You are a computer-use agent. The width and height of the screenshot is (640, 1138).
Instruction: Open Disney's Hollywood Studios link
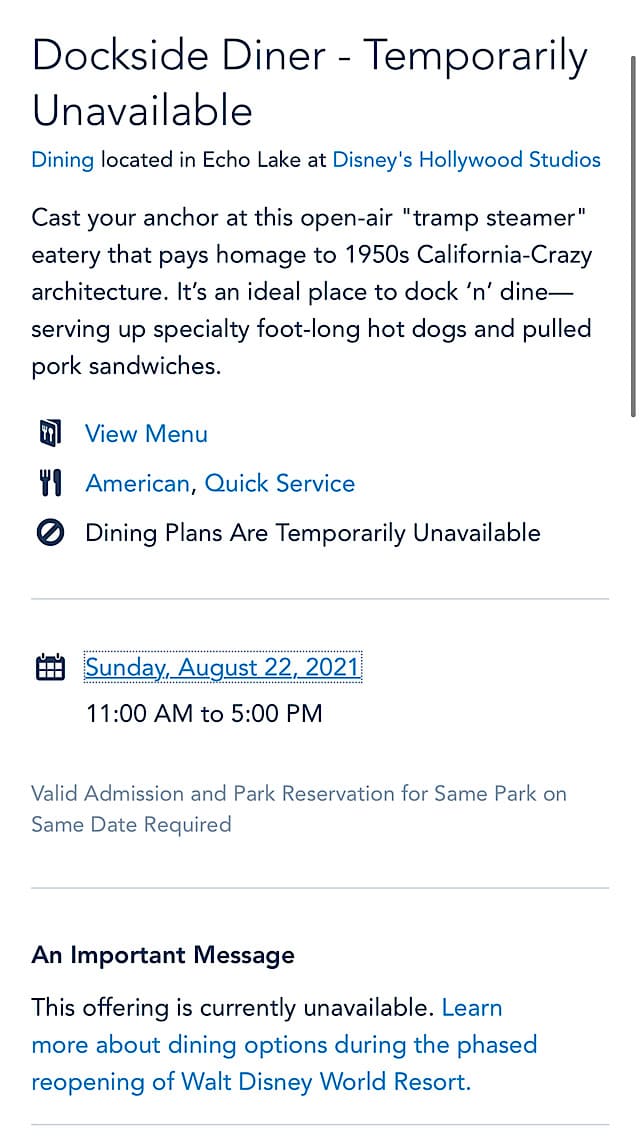click(467, 160)
